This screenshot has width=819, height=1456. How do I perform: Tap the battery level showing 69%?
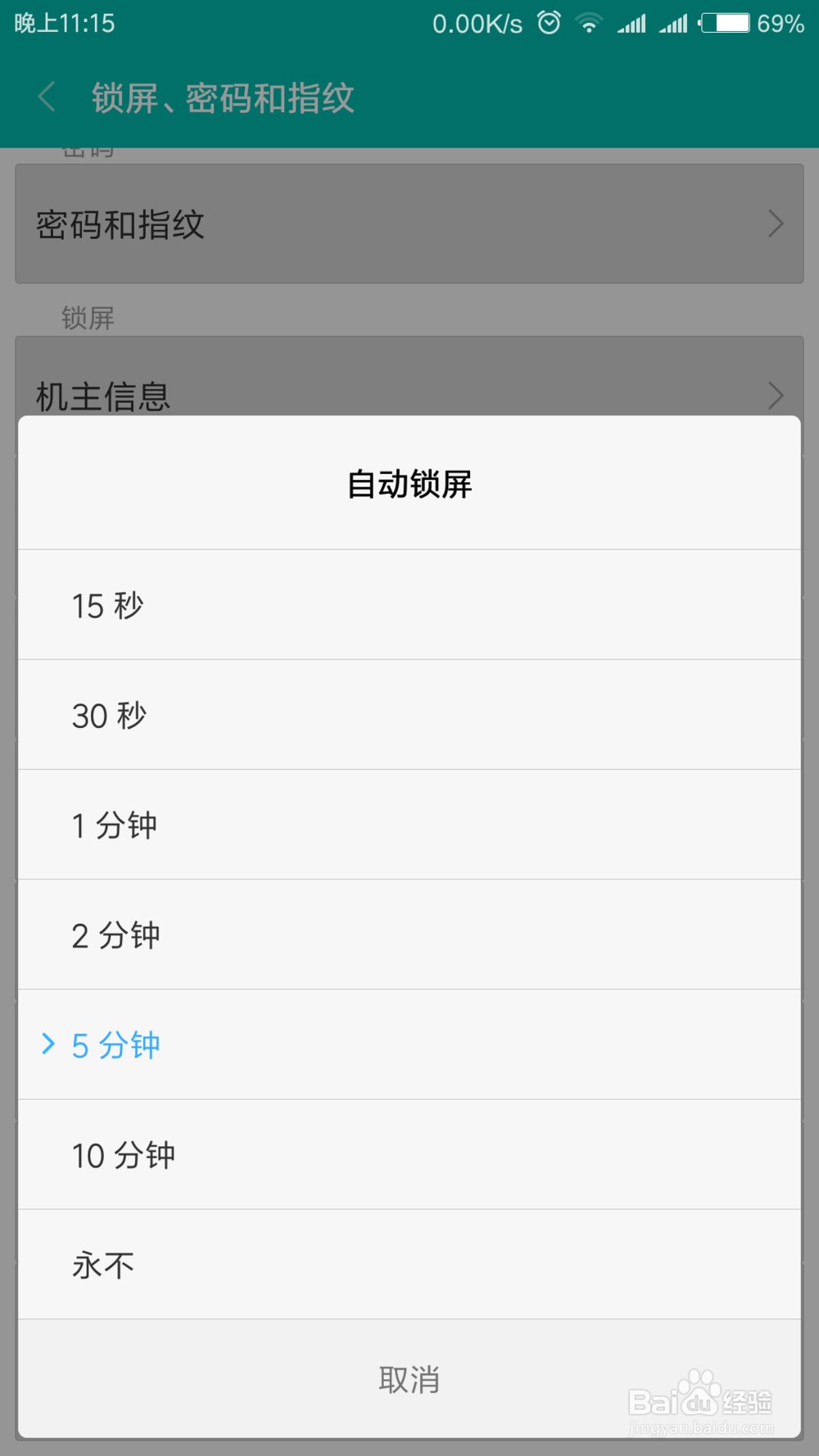tap(782, 22)
